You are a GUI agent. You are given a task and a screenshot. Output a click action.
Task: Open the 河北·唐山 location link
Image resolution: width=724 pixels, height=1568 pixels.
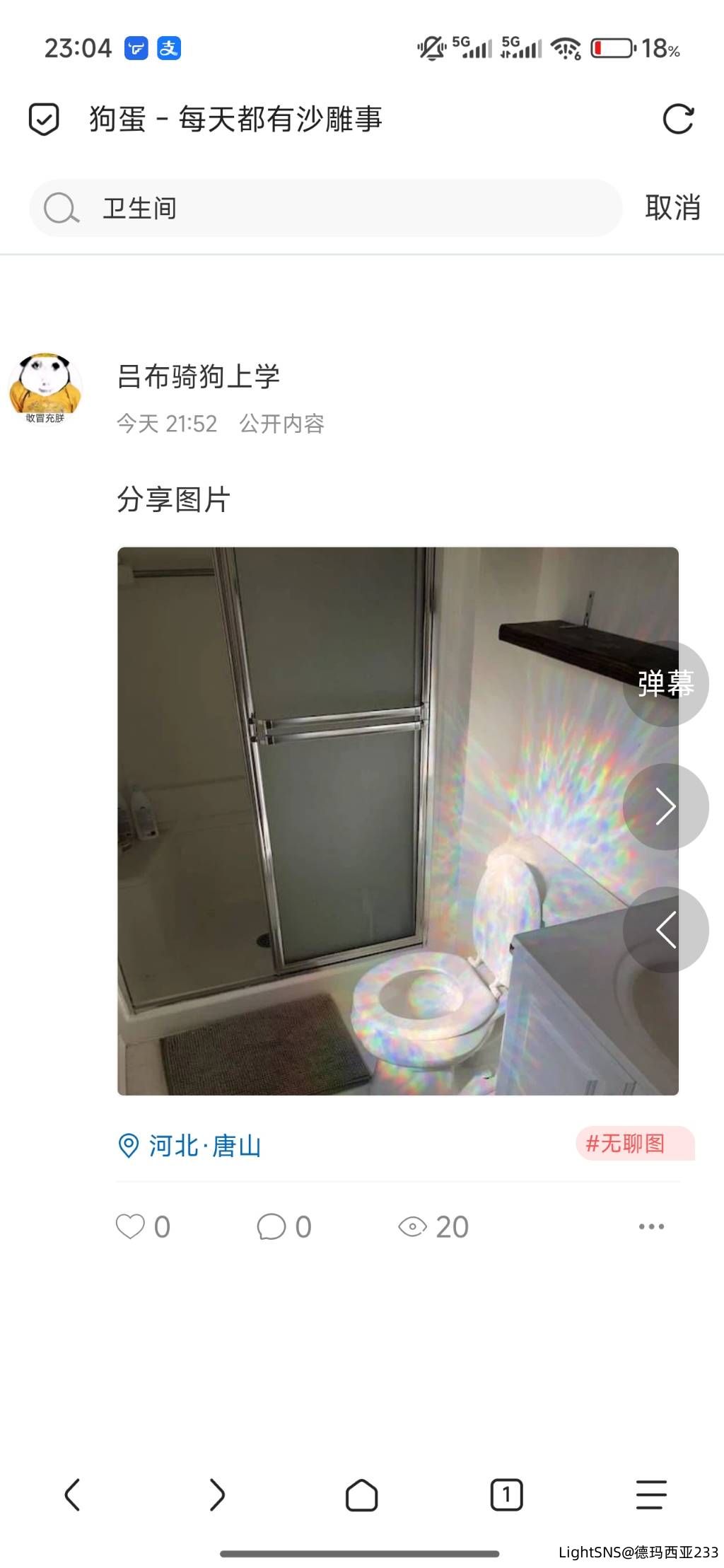191,1145
